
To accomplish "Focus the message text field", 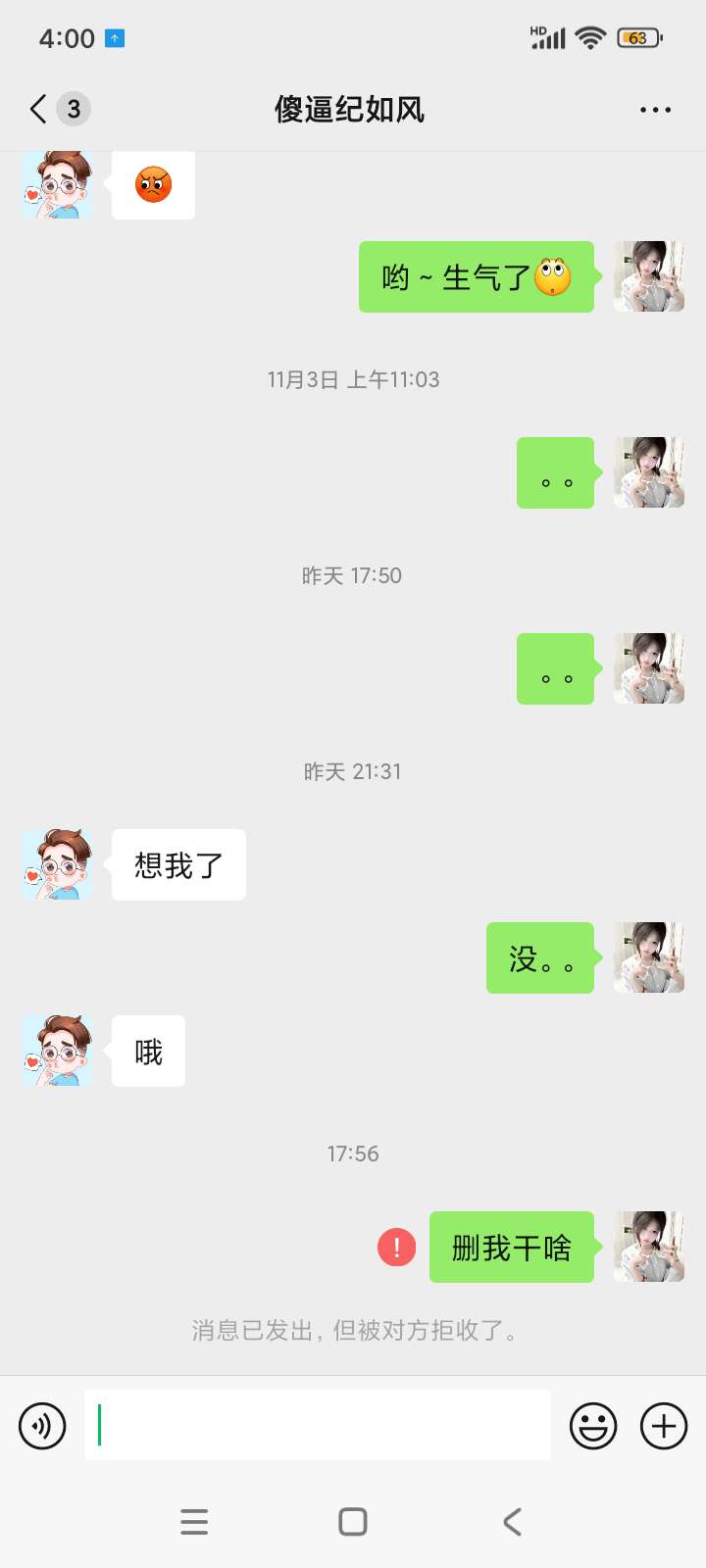I will tap(317, 1425).
